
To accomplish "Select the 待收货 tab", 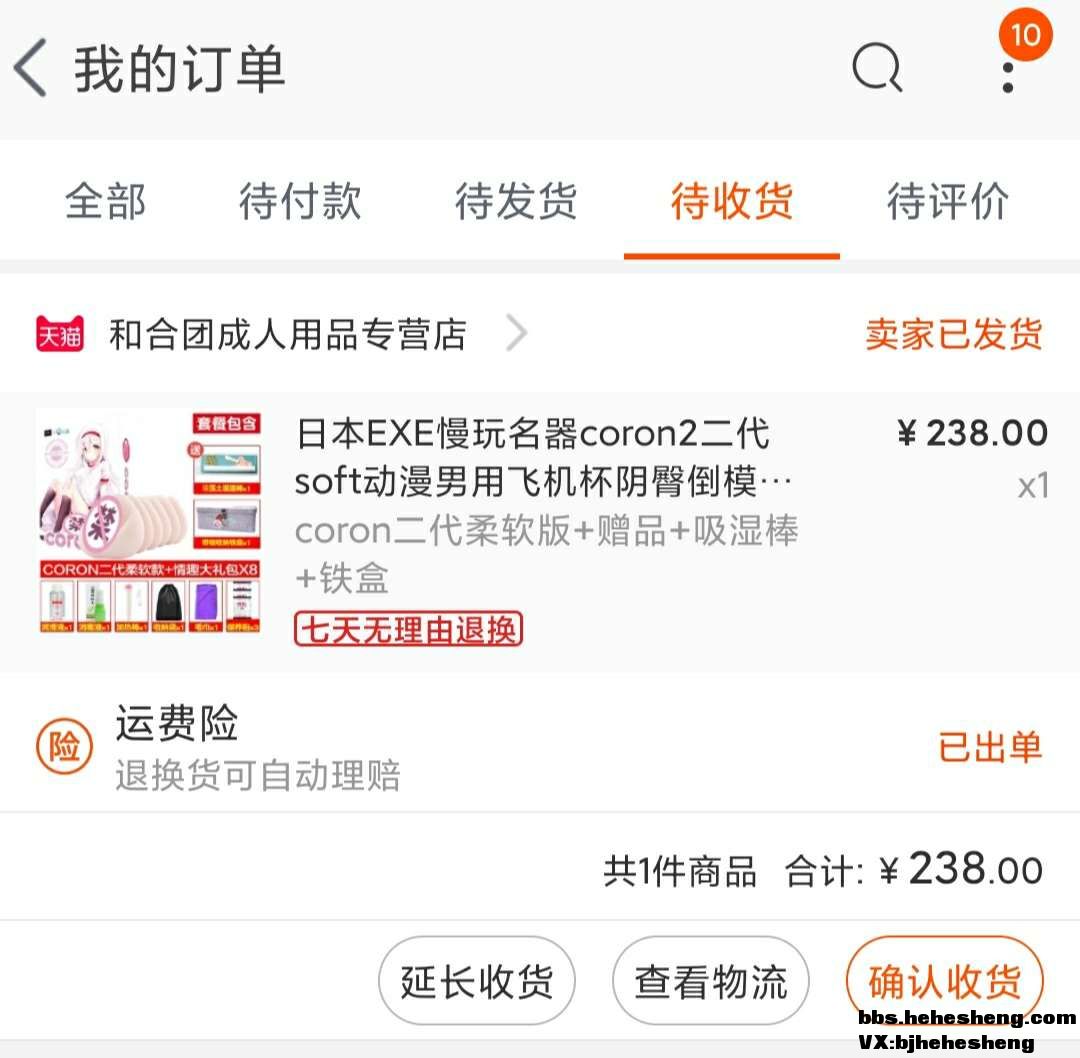I will (x=731, y=201).
